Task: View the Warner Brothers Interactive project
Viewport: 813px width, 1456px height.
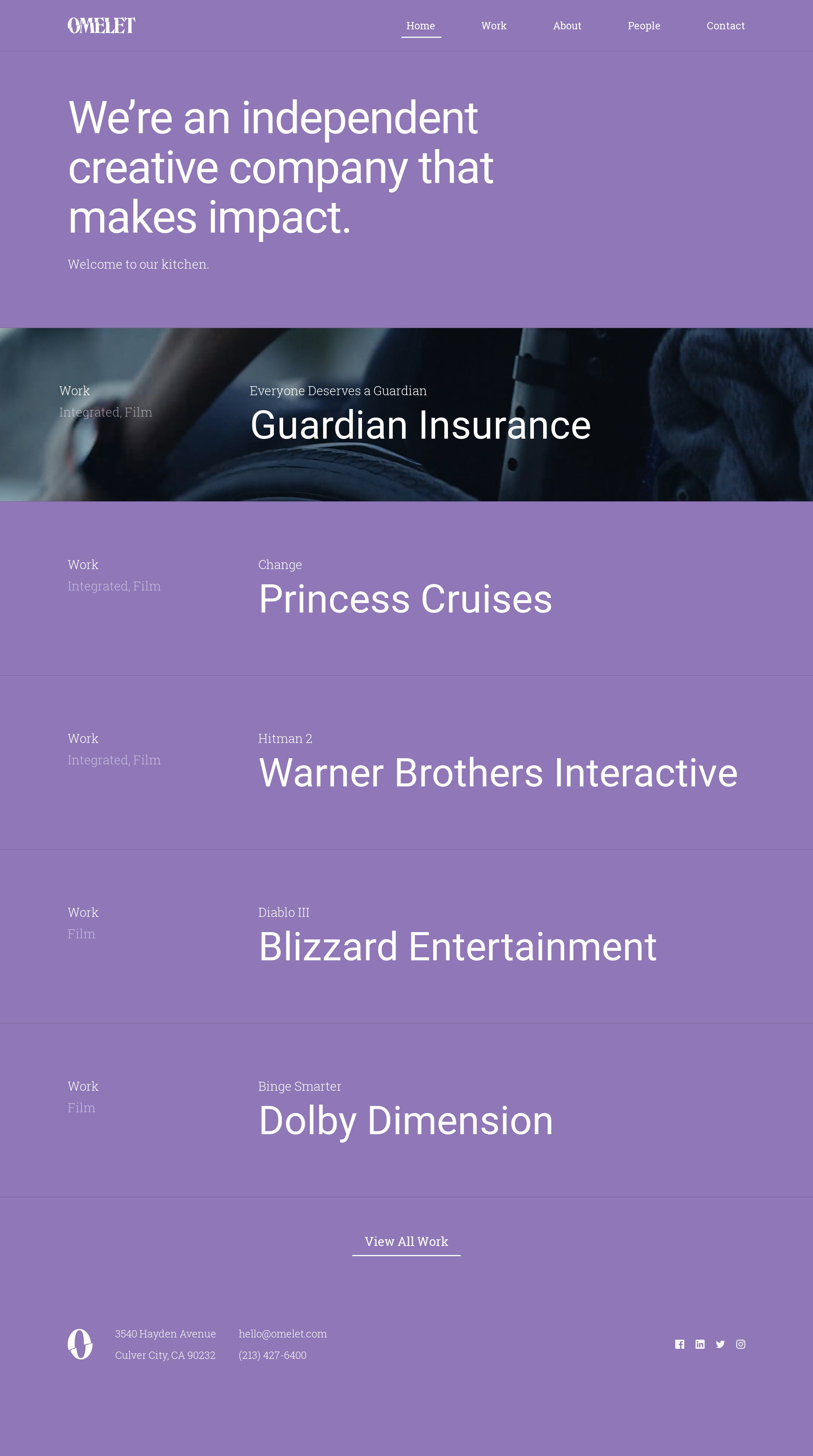Action: tap(497, 773)
